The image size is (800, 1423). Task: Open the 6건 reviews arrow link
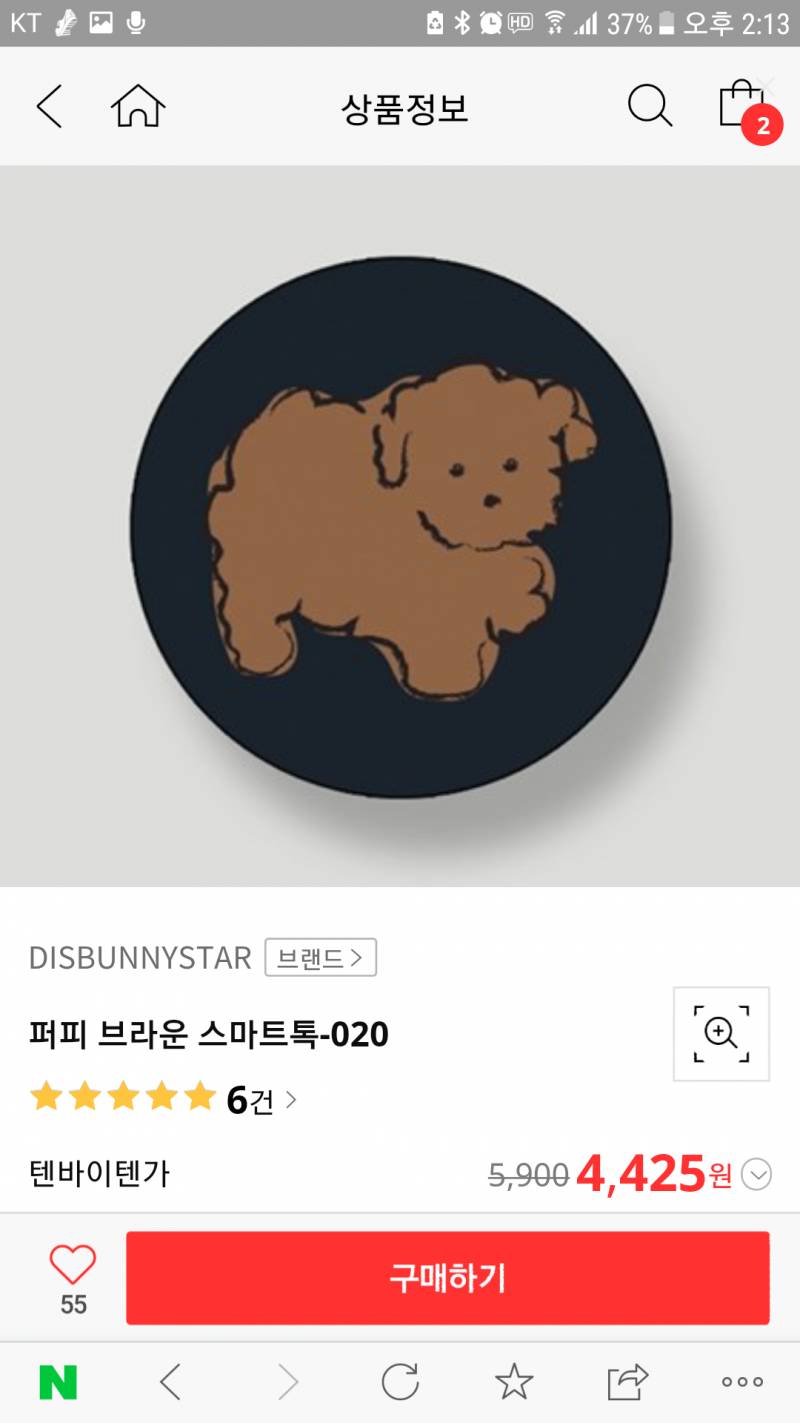point(290,1098)
